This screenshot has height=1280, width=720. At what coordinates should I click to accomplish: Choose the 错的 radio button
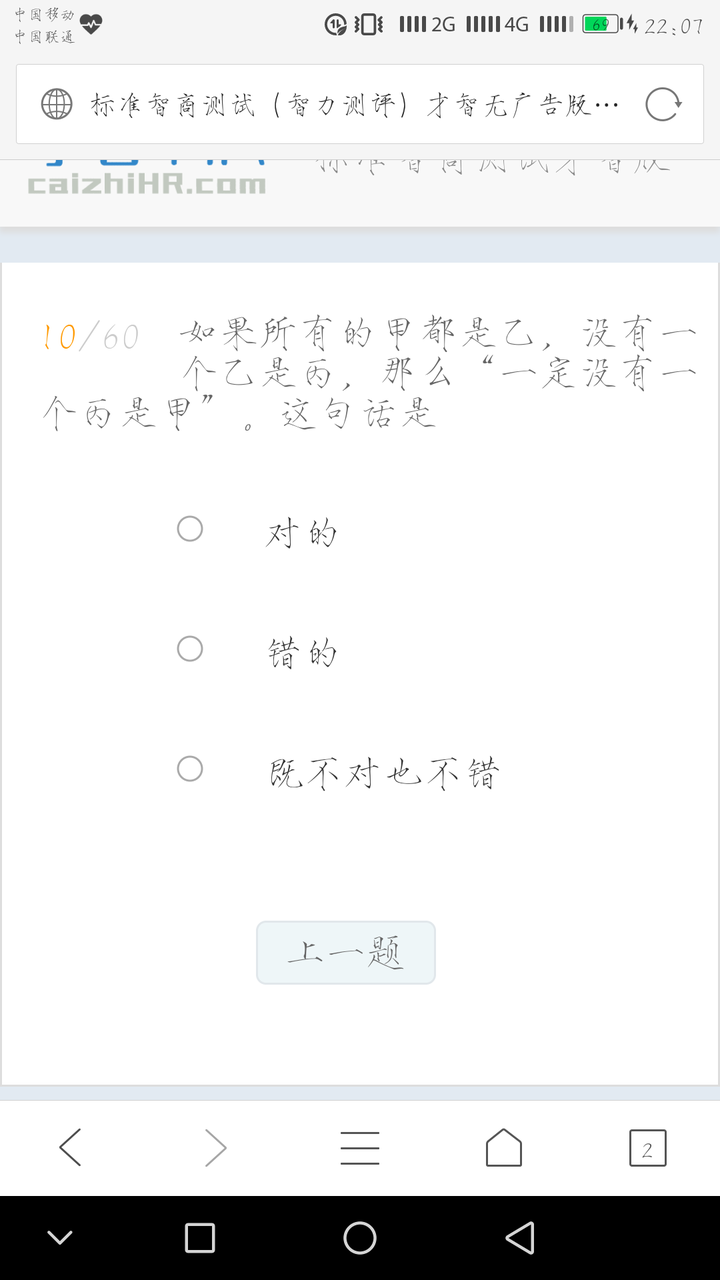tap(190, 649)
